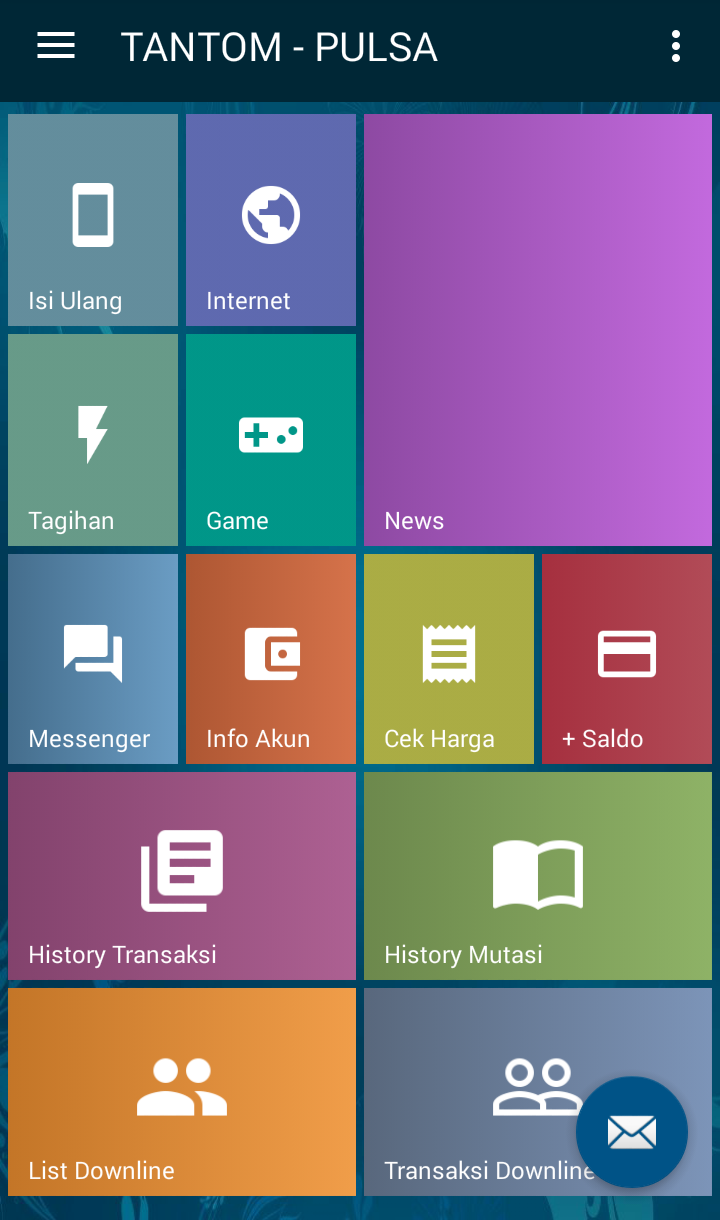Image resolution: width=720 pixels, height=1220 pixels.
Task: Open Cek Harga price check
Action: point(449,659)
